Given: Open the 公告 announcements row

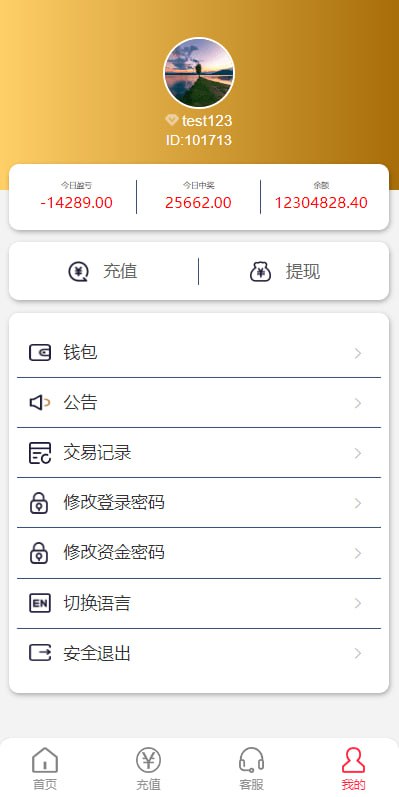Looking at the screenshot, I should tap(199, 403).
